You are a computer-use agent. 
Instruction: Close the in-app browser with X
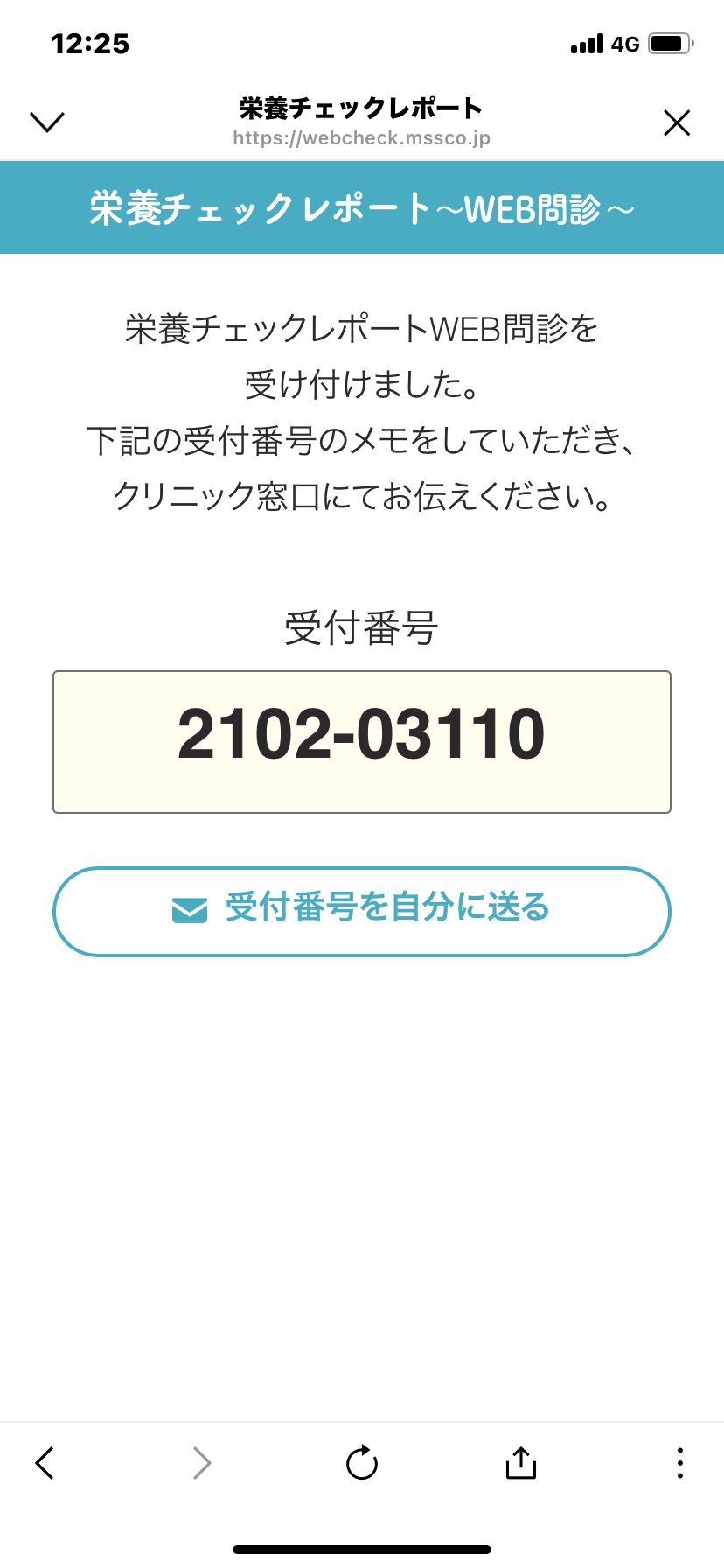(677, 122)
